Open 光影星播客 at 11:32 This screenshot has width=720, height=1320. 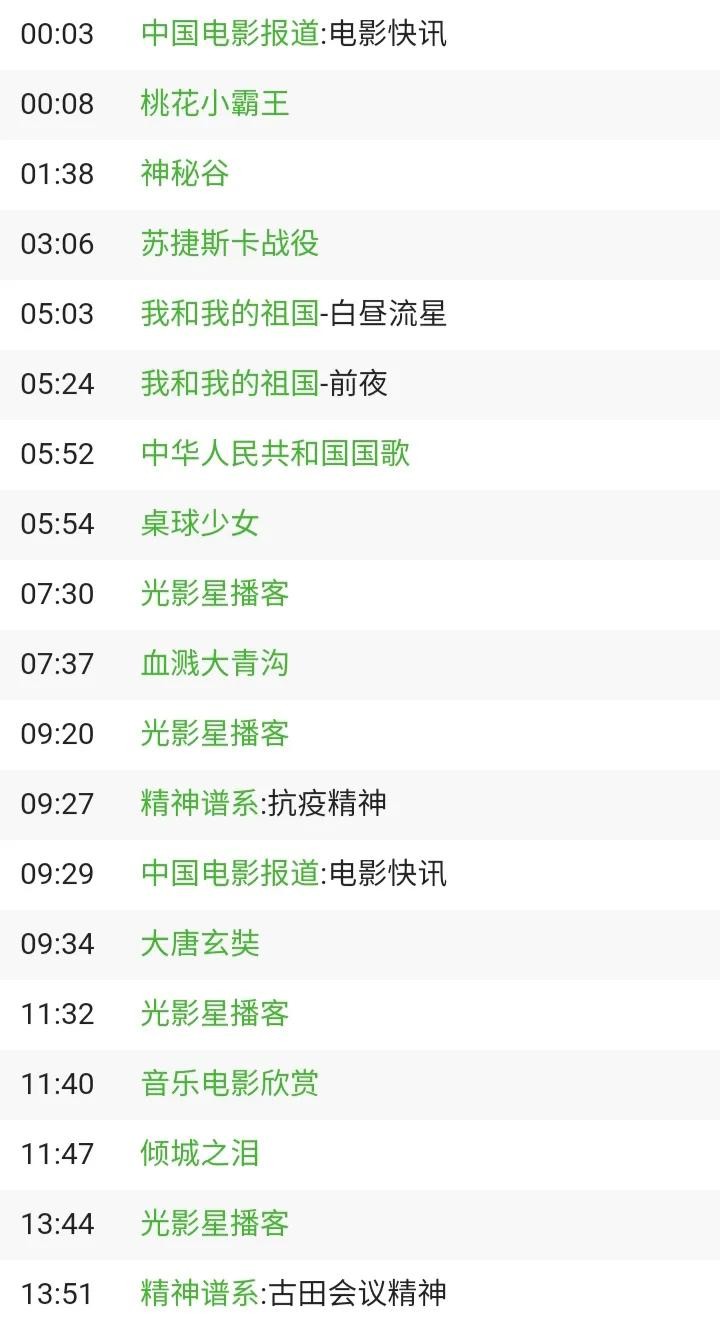(x=215, y=1014)
